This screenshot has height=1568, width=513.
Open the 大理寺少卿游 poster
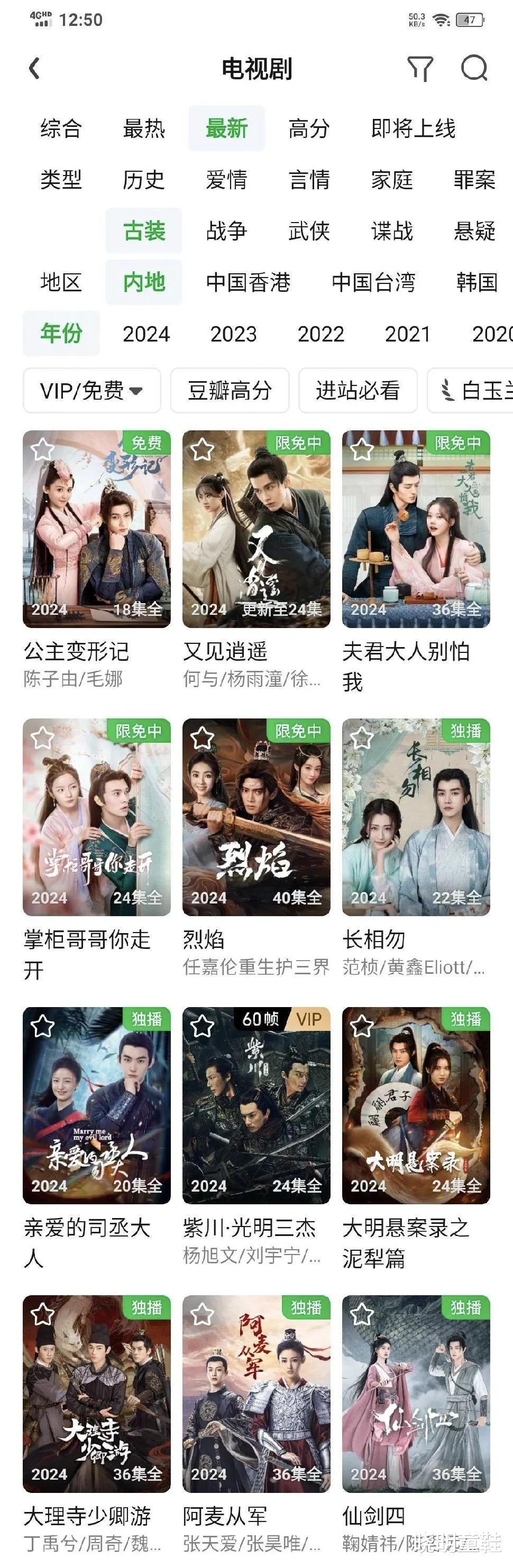coord(97,1394)
